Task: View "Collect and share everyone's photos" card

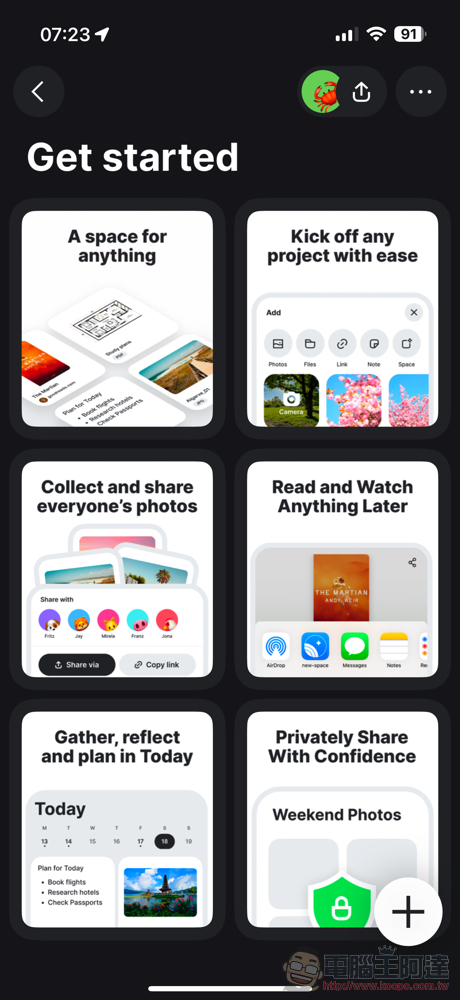Action: (x=117, y=569)
